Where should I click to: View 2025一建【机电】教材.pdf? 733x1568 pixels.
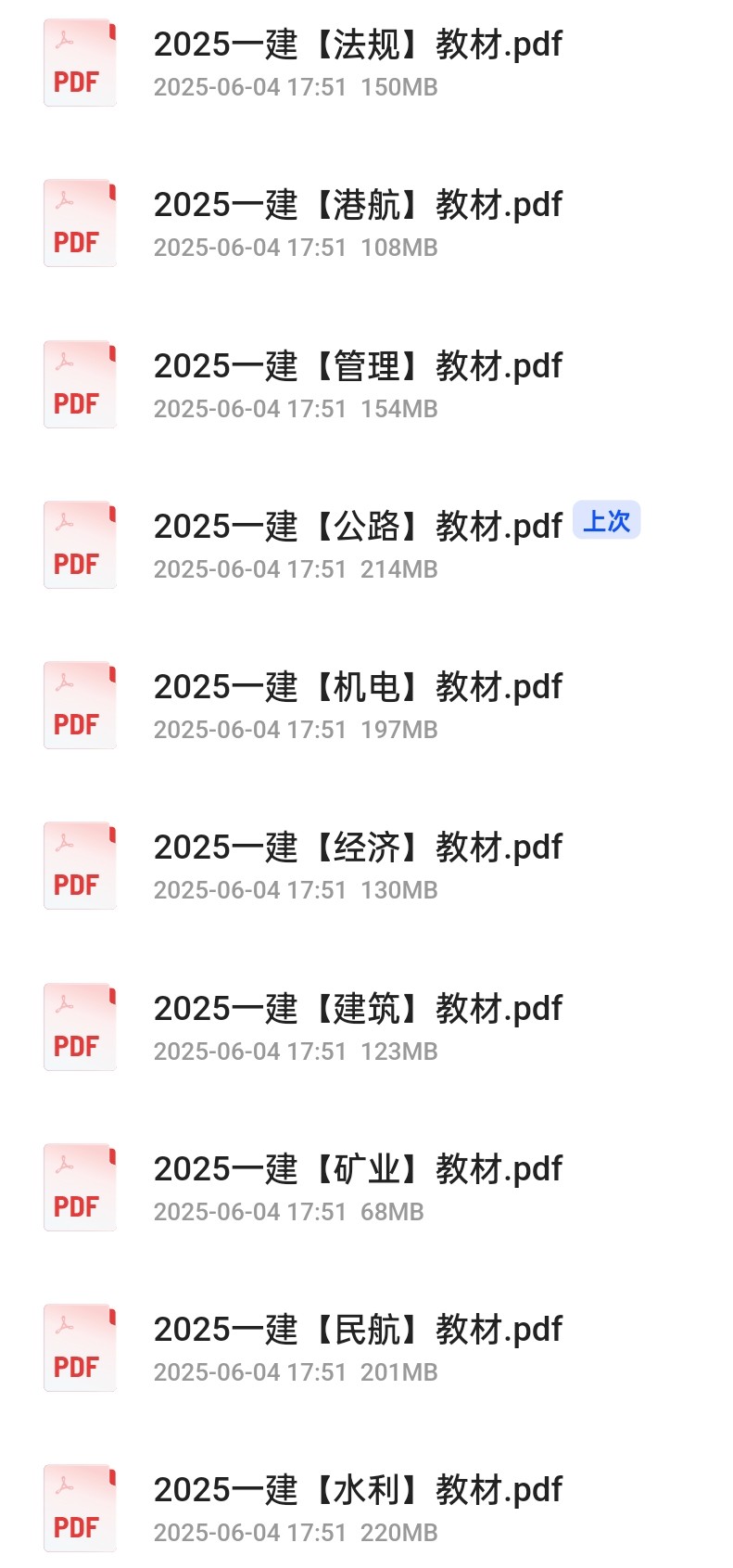tap(358, 688)
